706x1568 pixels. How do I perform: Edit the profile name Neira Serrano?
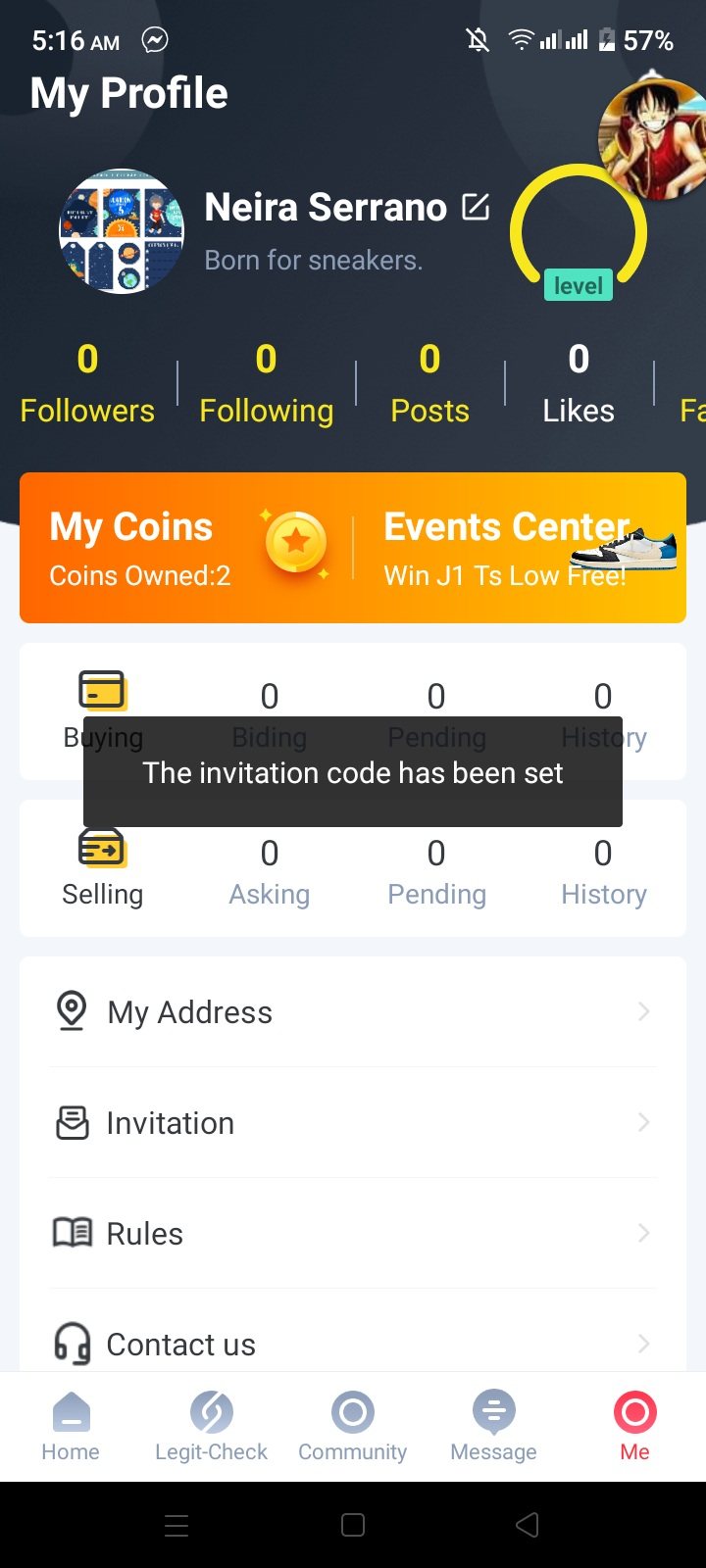476,207
